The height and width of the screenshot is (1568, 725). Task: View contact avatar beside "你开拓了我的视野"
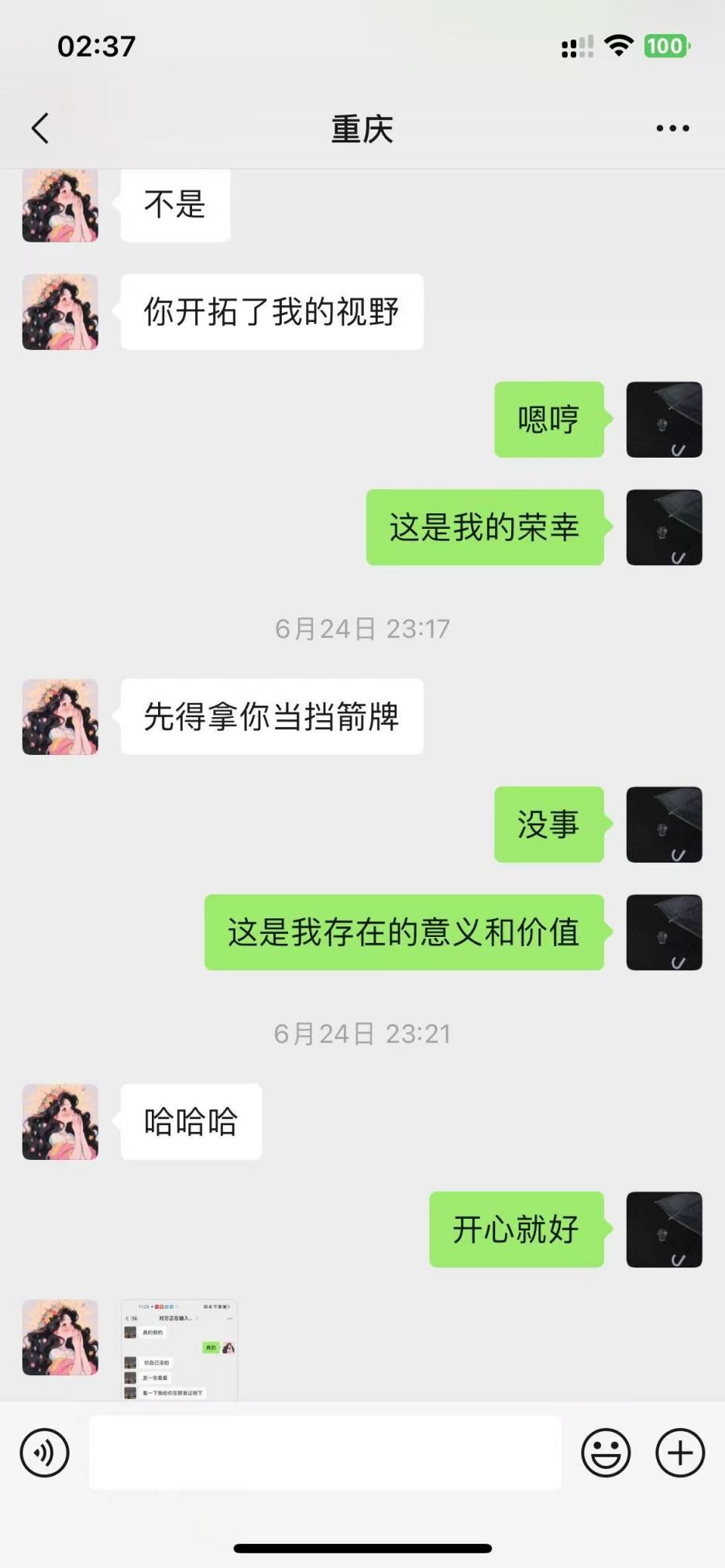[x=60, y=312]
